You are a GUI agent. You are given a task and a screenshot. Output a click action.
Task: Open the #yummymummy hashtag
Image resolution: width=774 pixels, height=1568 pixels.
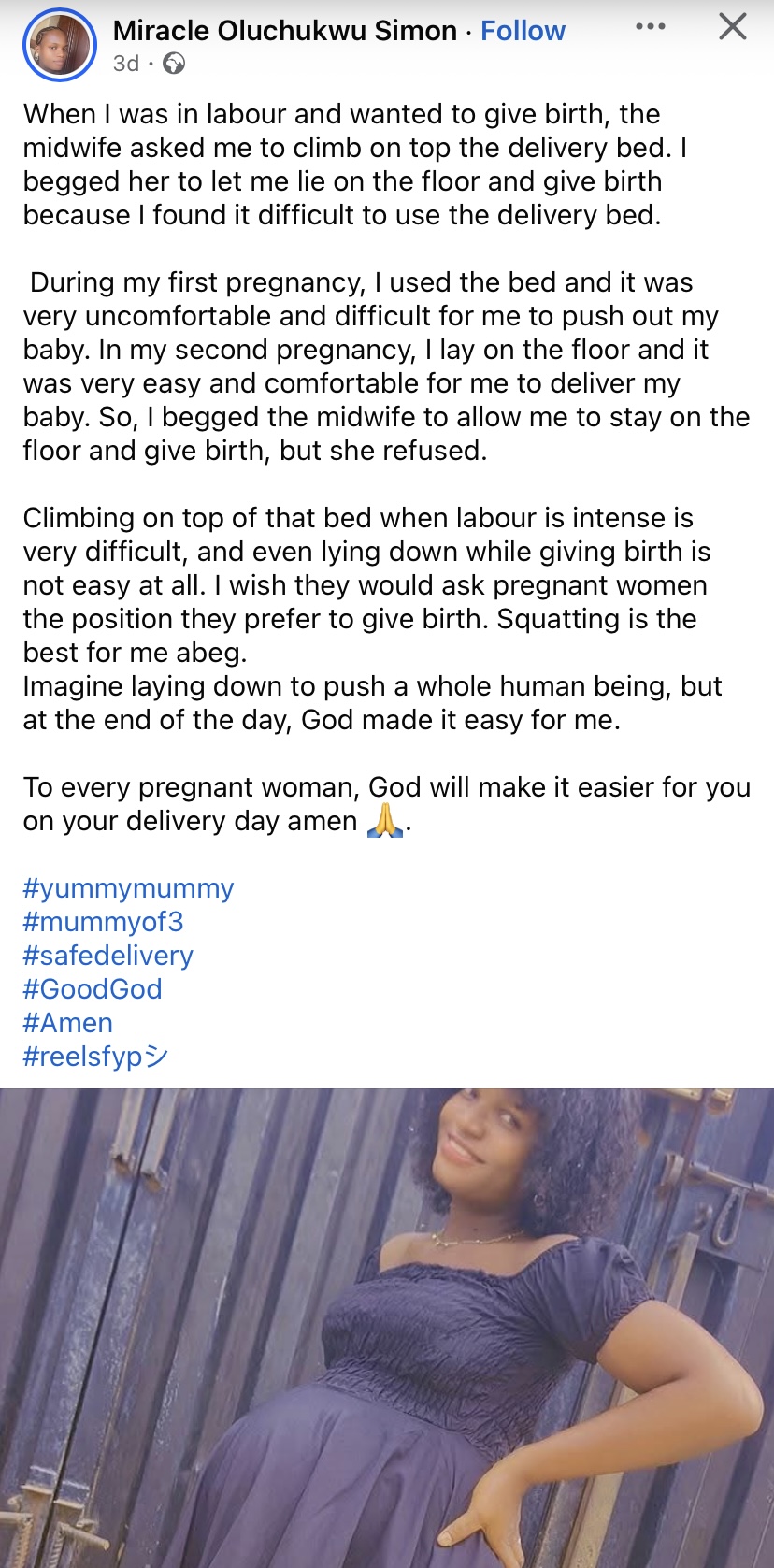tap(128, 889)
